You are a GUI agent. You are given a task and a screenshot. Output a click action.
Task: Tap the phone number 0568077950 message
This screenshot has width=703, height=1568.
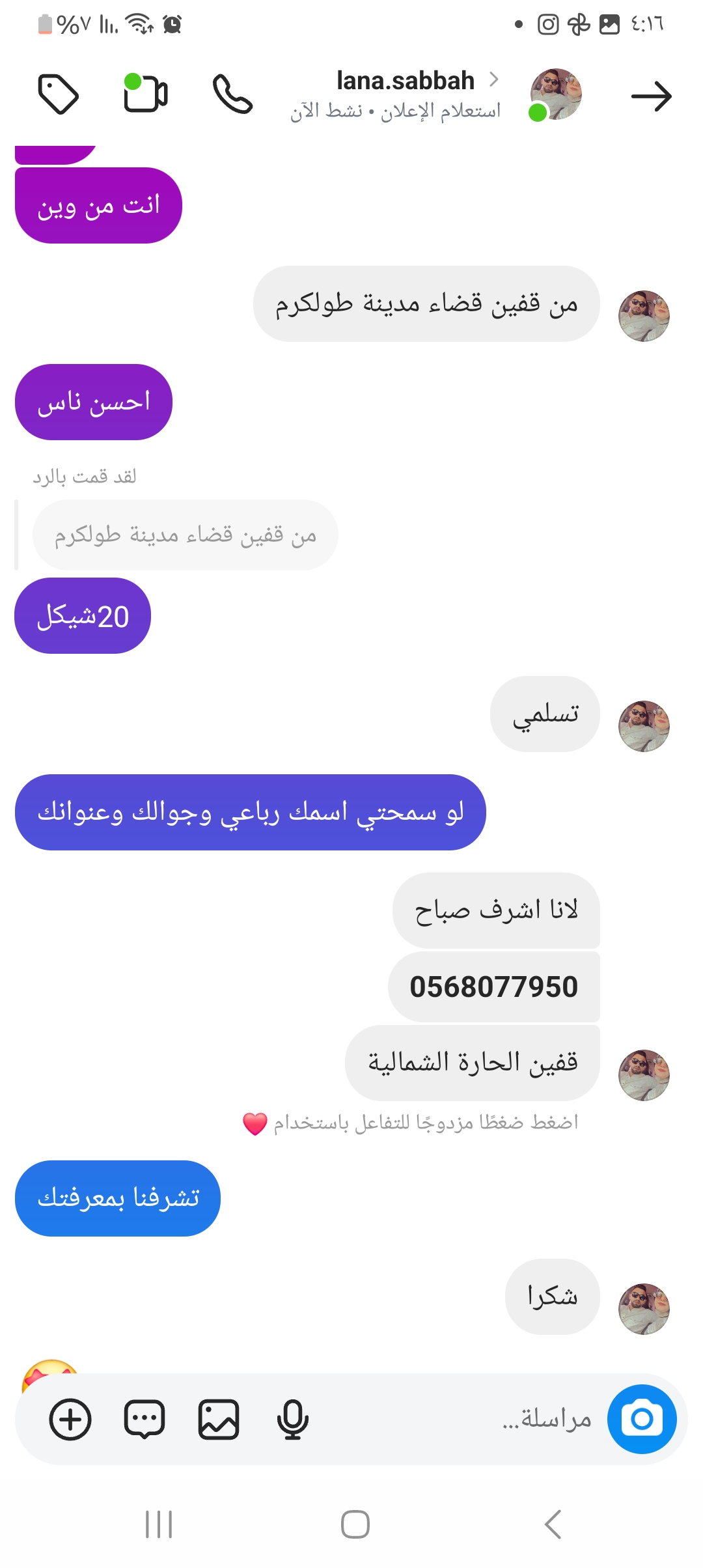click(x=493, y=987)
